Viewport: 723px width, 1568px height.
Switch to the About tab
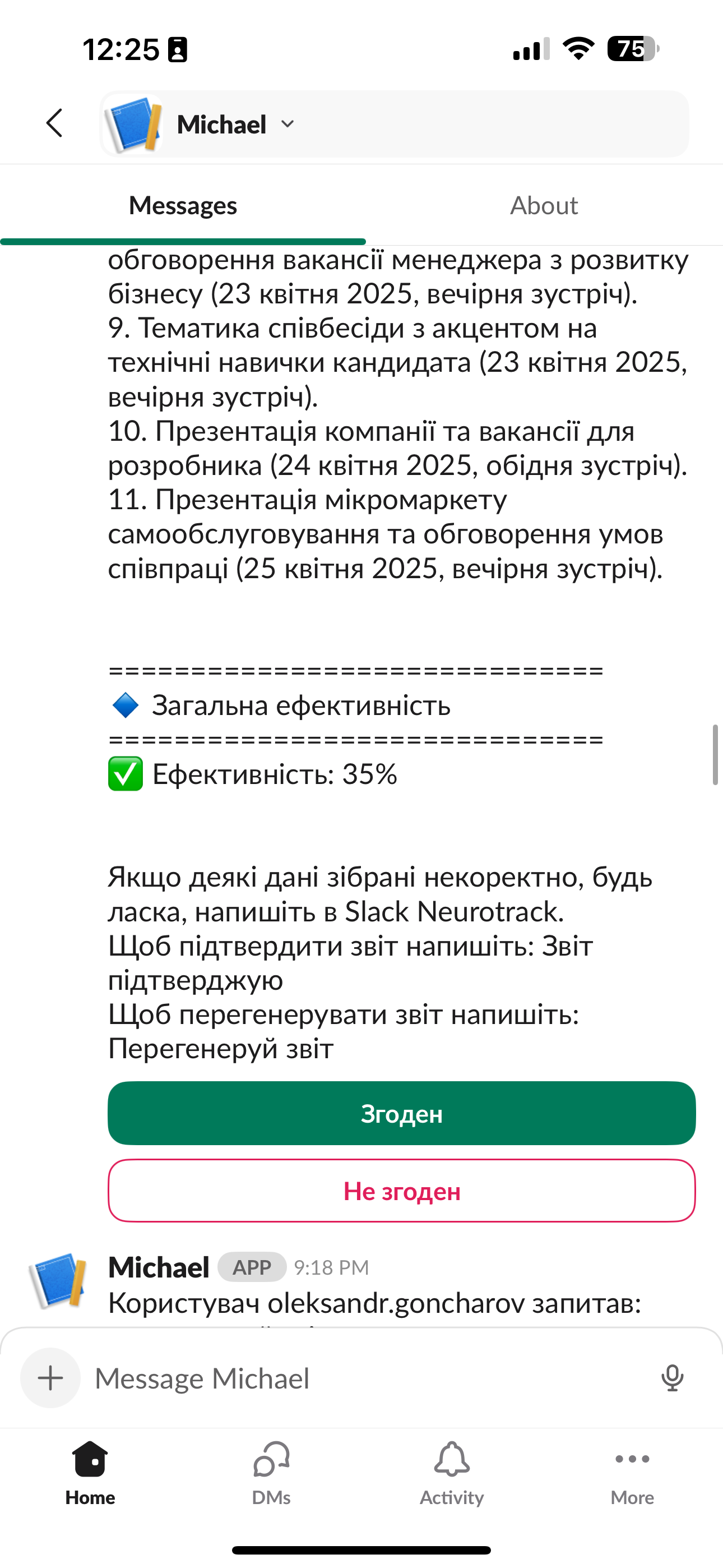tap(544, 206)
